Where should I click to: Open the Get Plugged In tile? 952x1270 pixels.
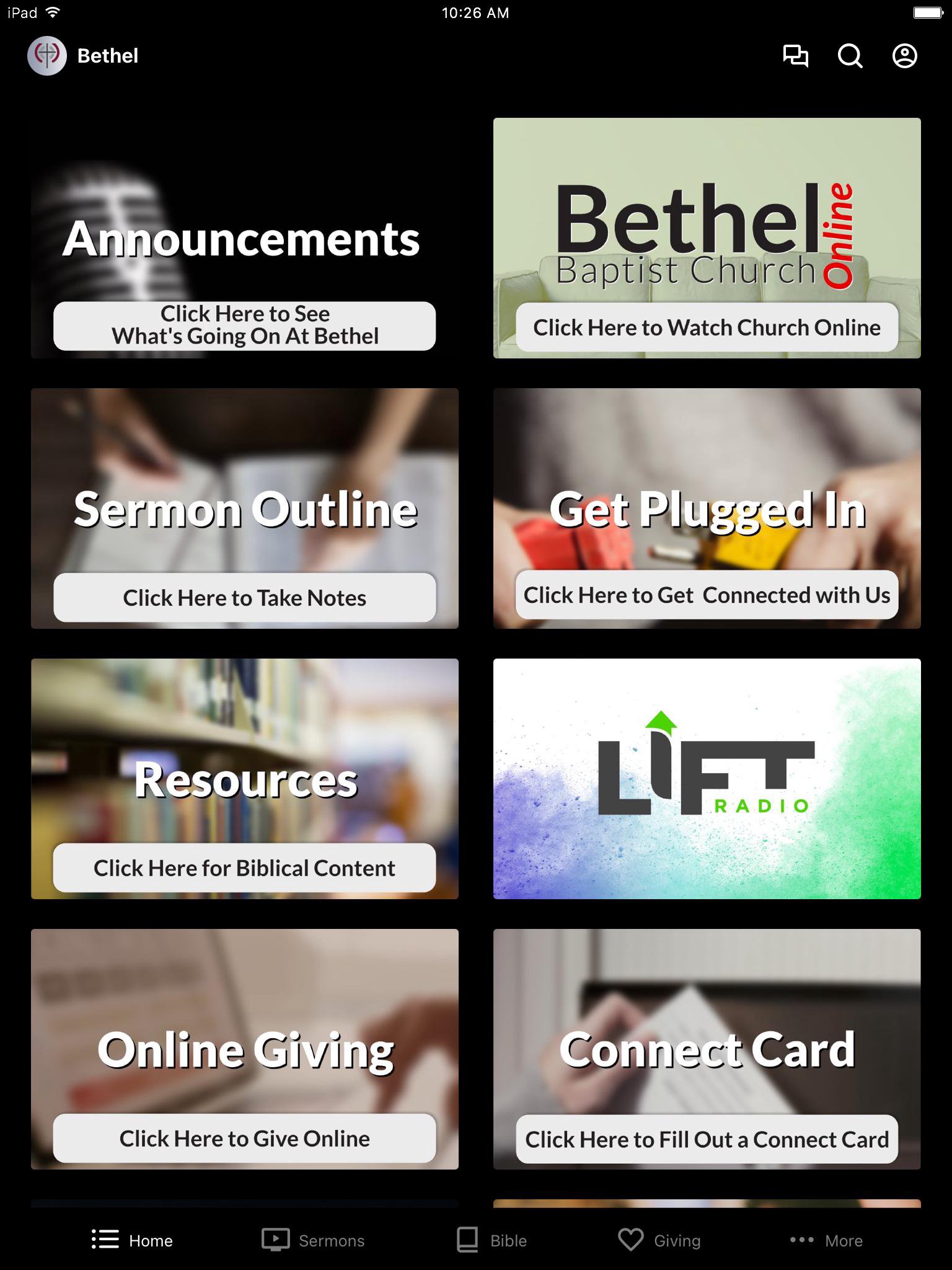(707, 508)
